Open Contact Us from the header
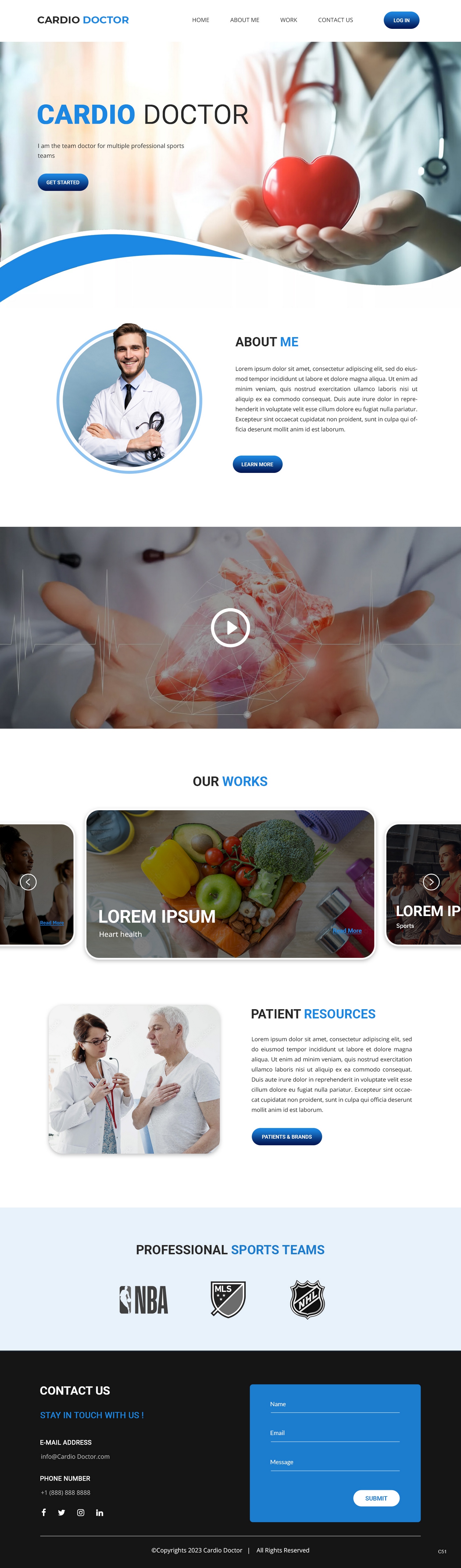Viewport: 461px width, 1568px height. coord(335,20)
